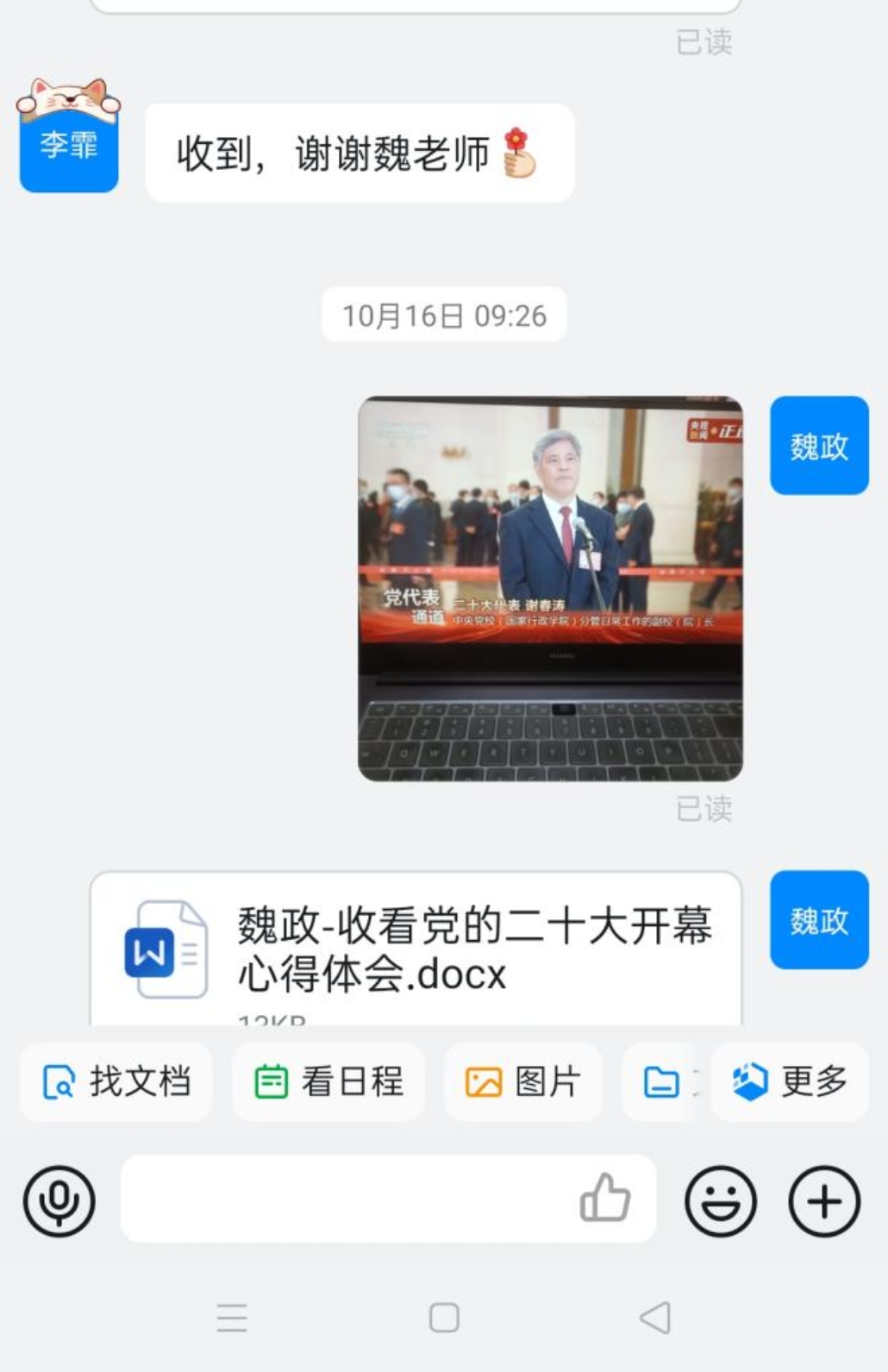Go back with the system back button
The image size is (888, 1372).
pos(656,1317)
